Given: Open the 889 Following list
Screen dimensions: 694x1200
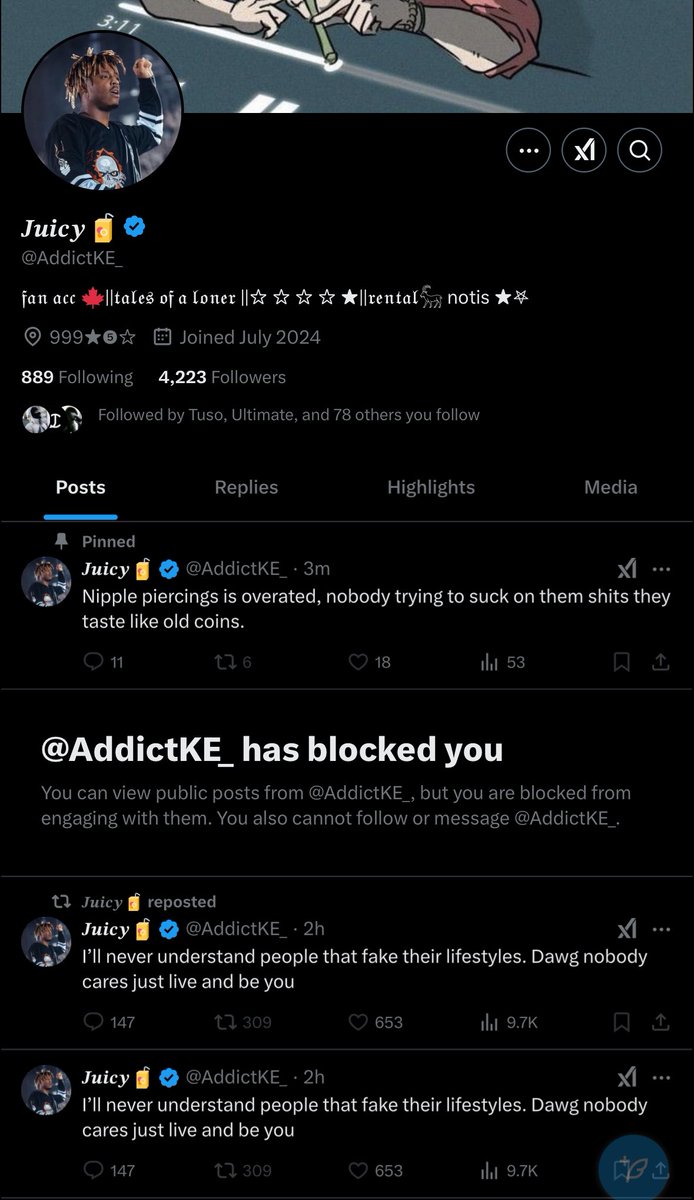Looking at the screenshot, I should (x=77, y=377).
